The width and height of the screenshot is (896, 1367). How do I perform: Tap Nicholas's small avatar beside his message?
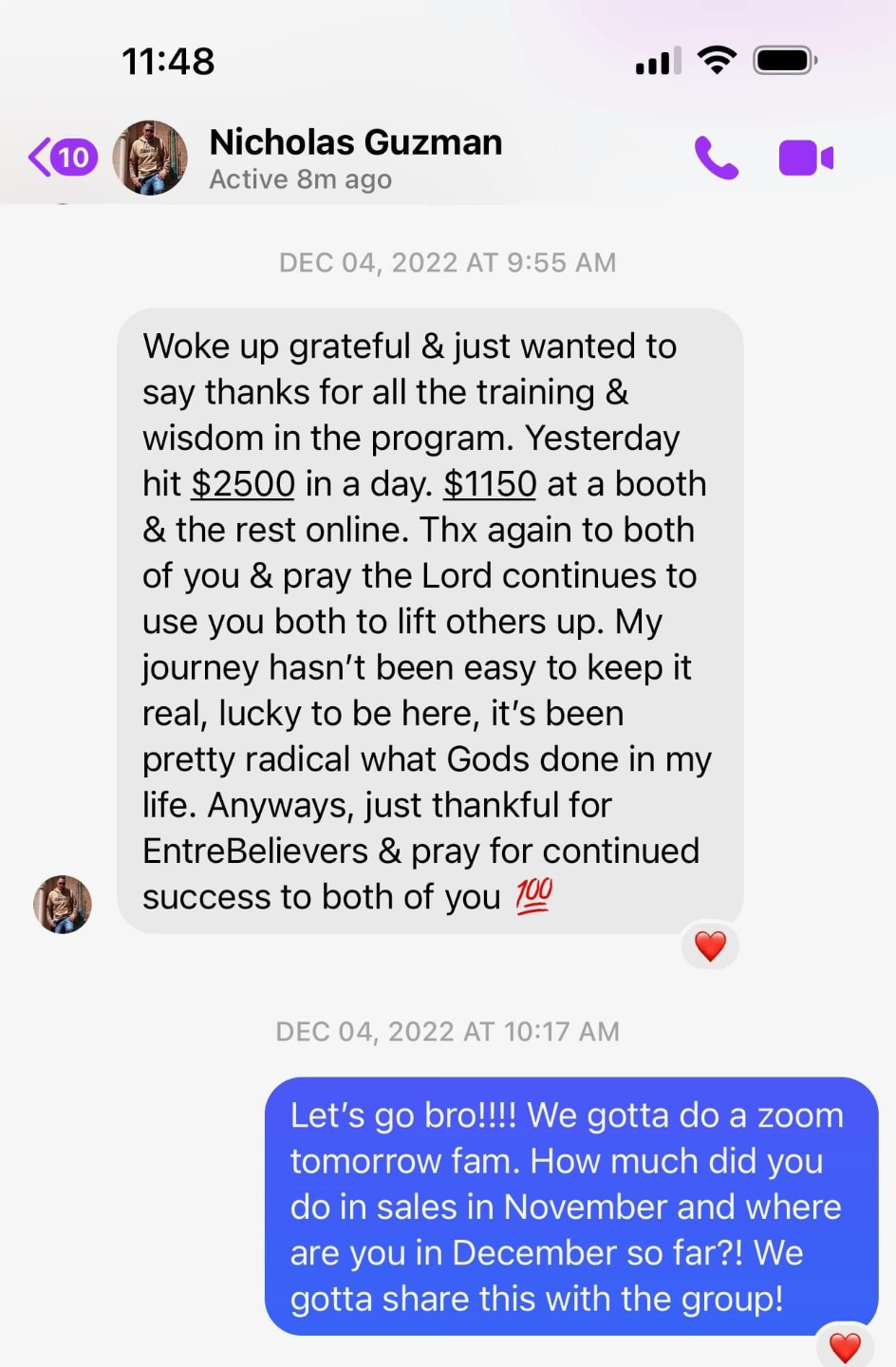click(x=63, y=904)
